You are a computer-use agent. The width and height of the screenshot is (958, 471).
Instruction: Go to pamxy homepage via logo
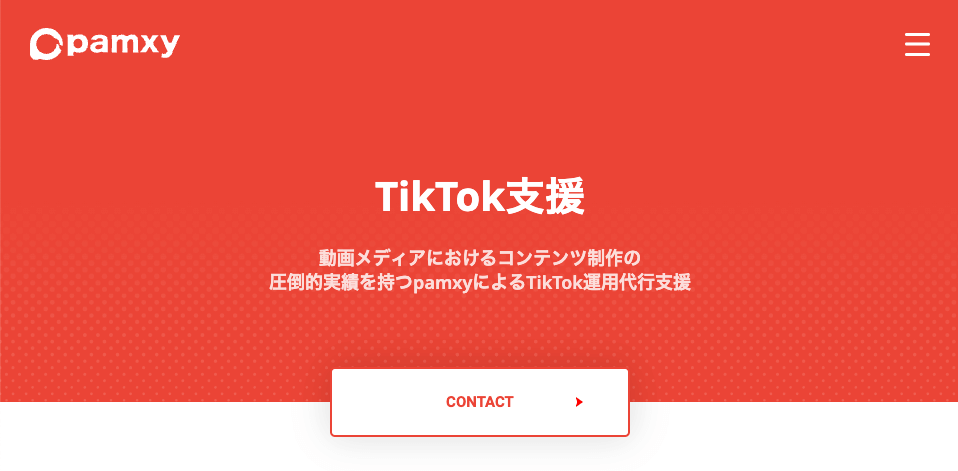point(105,44)
